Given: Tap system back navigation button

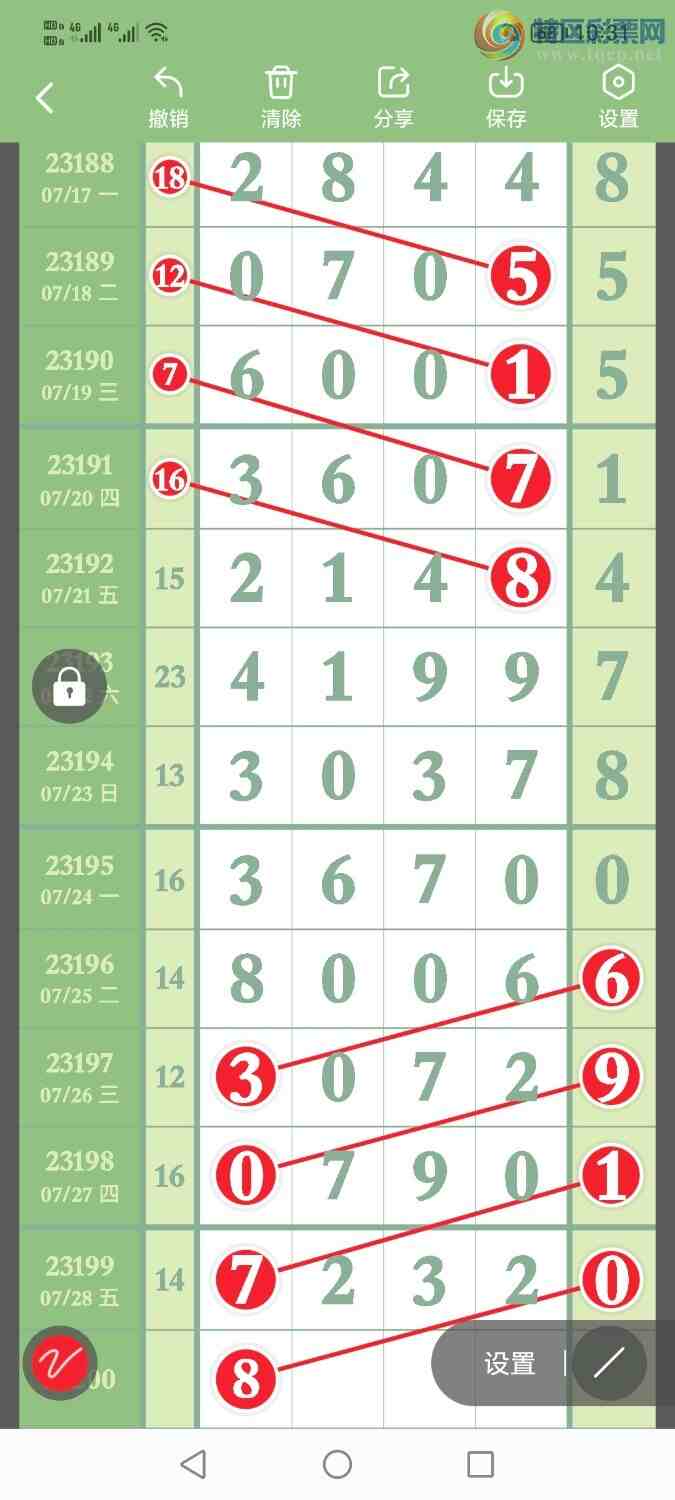Looking at the screenshot, I should [x=193, y=1464].
